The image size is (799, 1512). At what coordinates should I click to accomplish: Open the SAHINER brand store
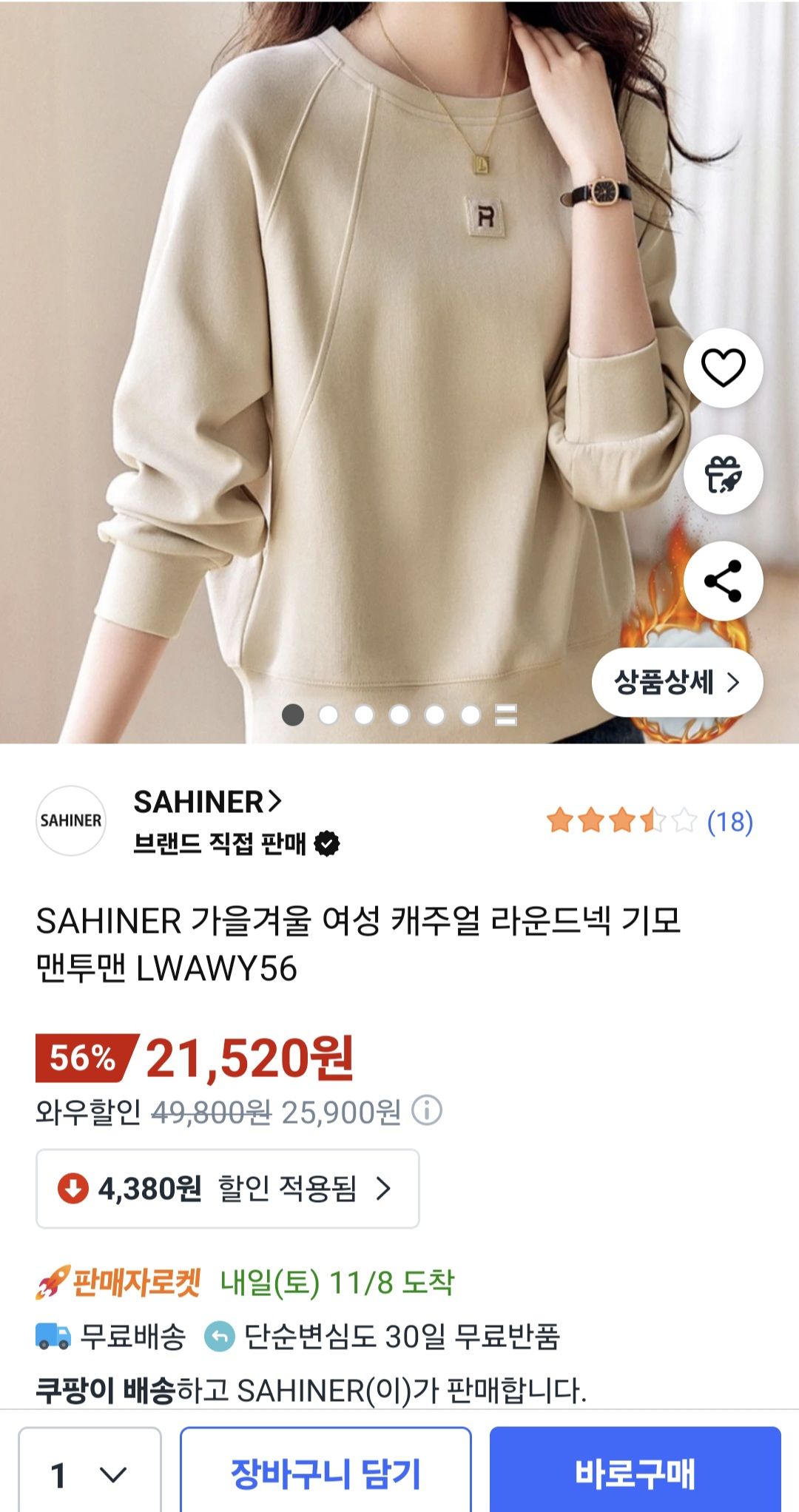click(x=207, y=802)
